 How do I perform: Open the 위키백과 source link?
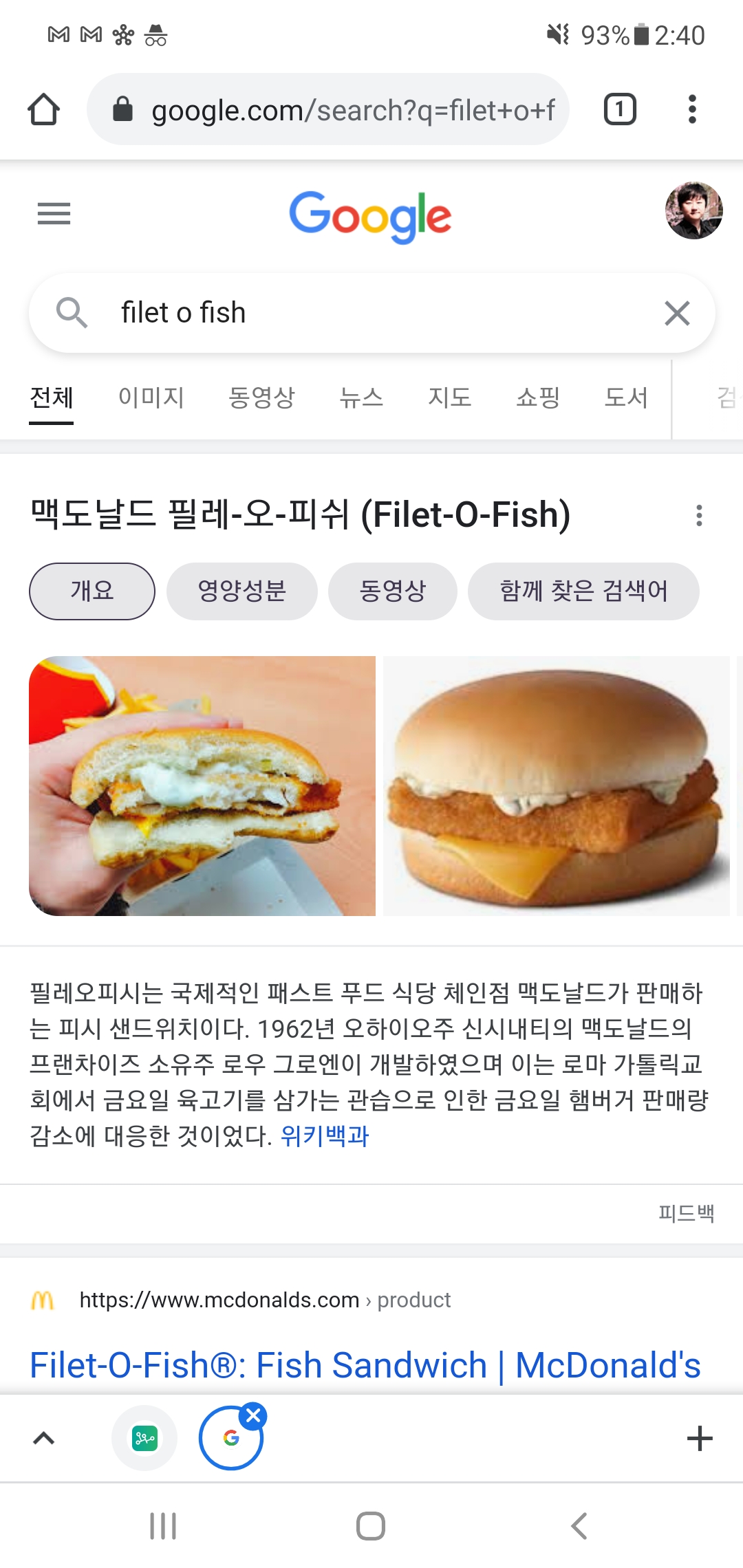pyautogui.click(x=325, y=1136)
